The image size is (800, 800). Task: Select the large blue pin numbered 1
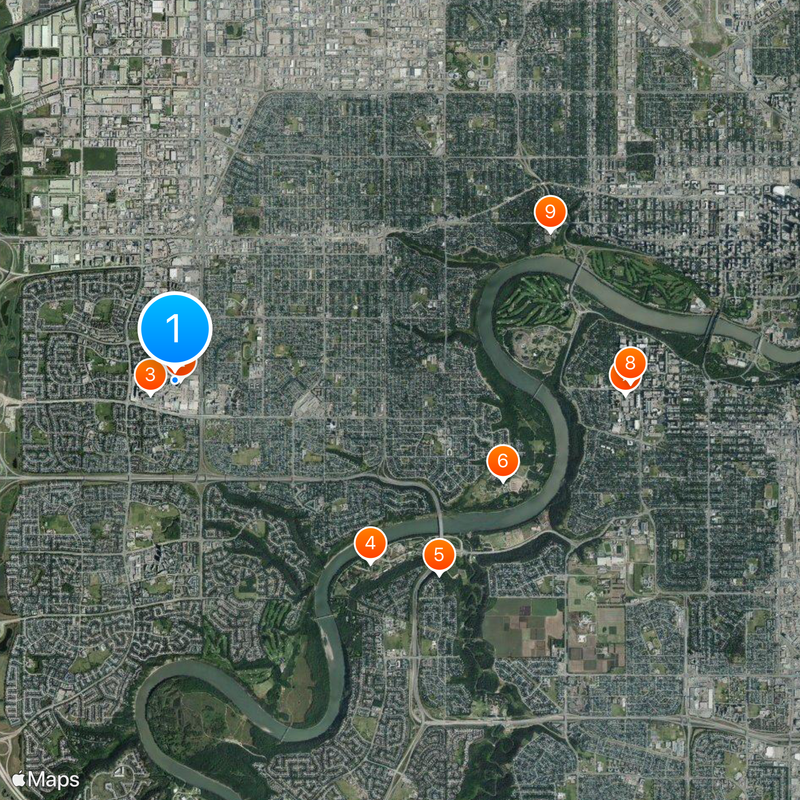pyautogui.click(x=175, y=328)
